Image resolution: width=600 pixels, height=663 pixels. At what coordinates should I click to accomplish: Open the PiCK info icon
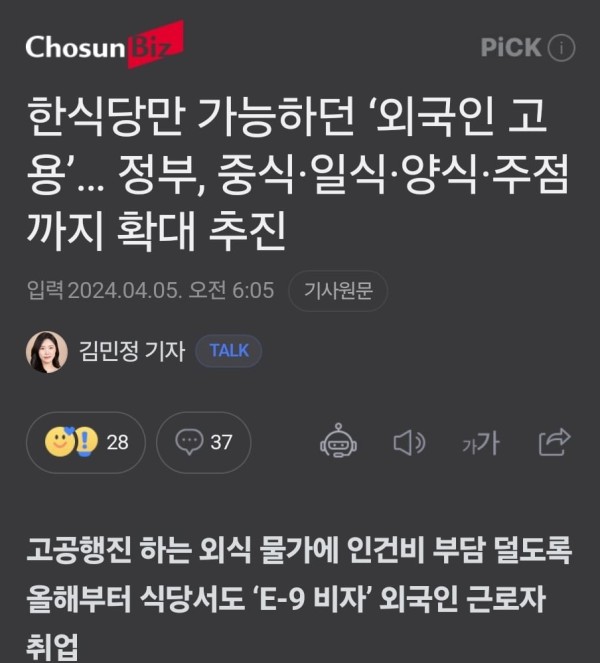tap(563, 47)
